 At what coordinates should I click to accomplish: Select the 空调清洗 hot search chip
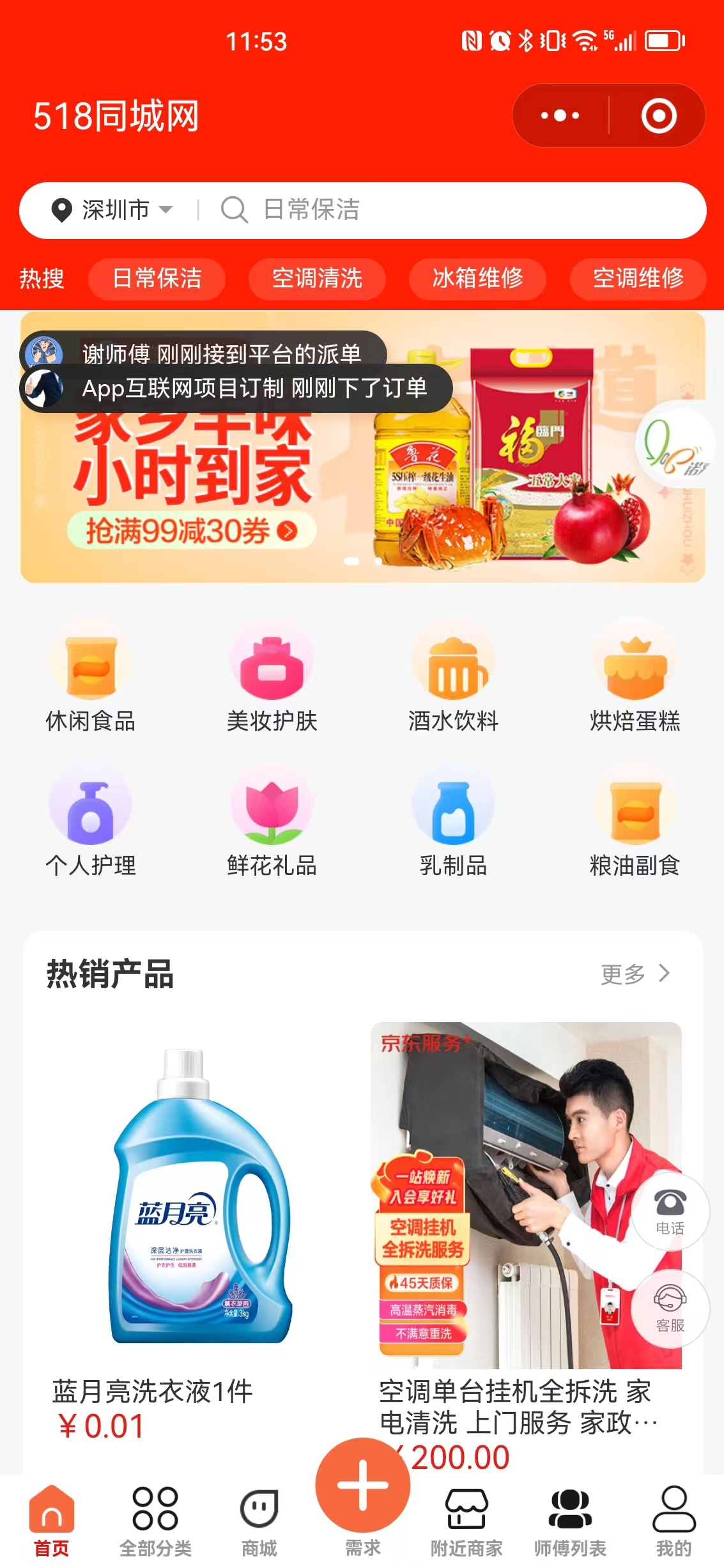[317, 278]
